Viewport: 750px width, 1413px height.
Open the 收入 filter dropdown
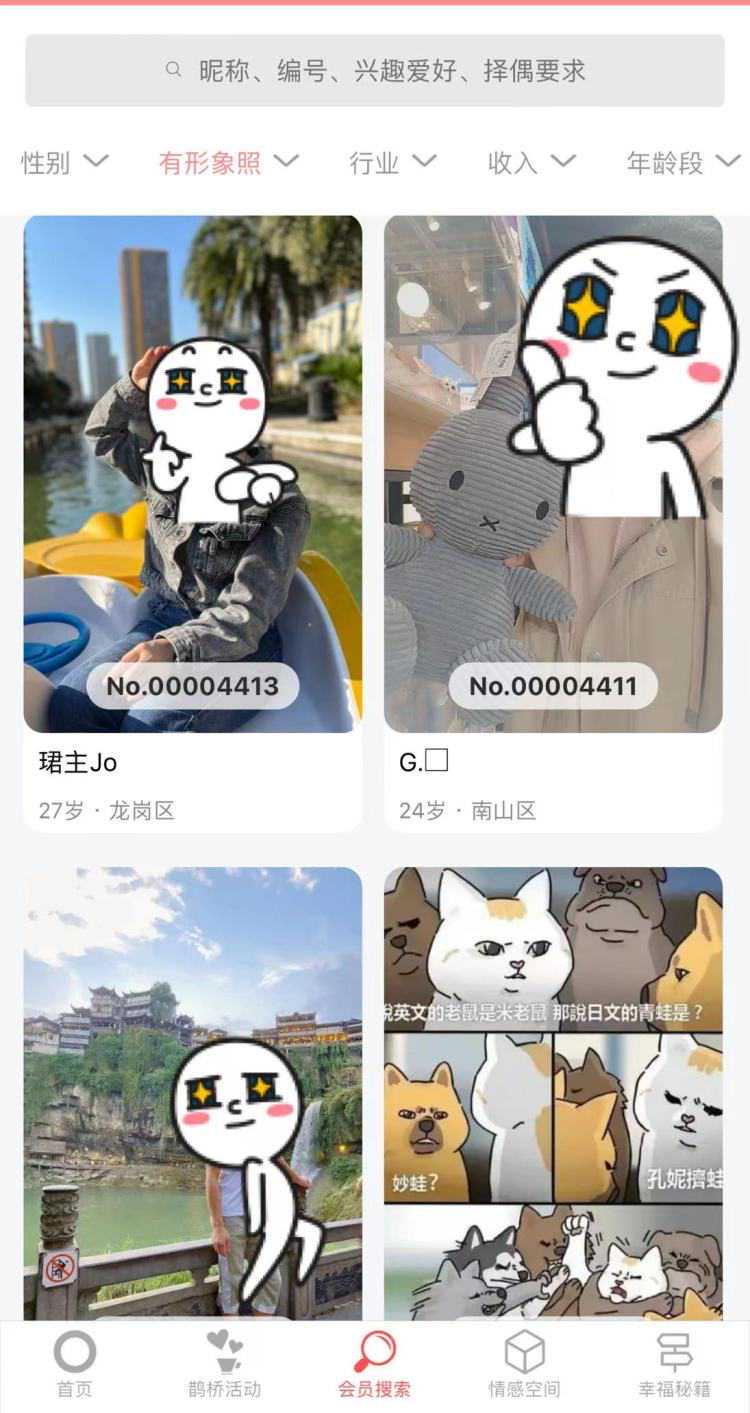pos(531,162)
